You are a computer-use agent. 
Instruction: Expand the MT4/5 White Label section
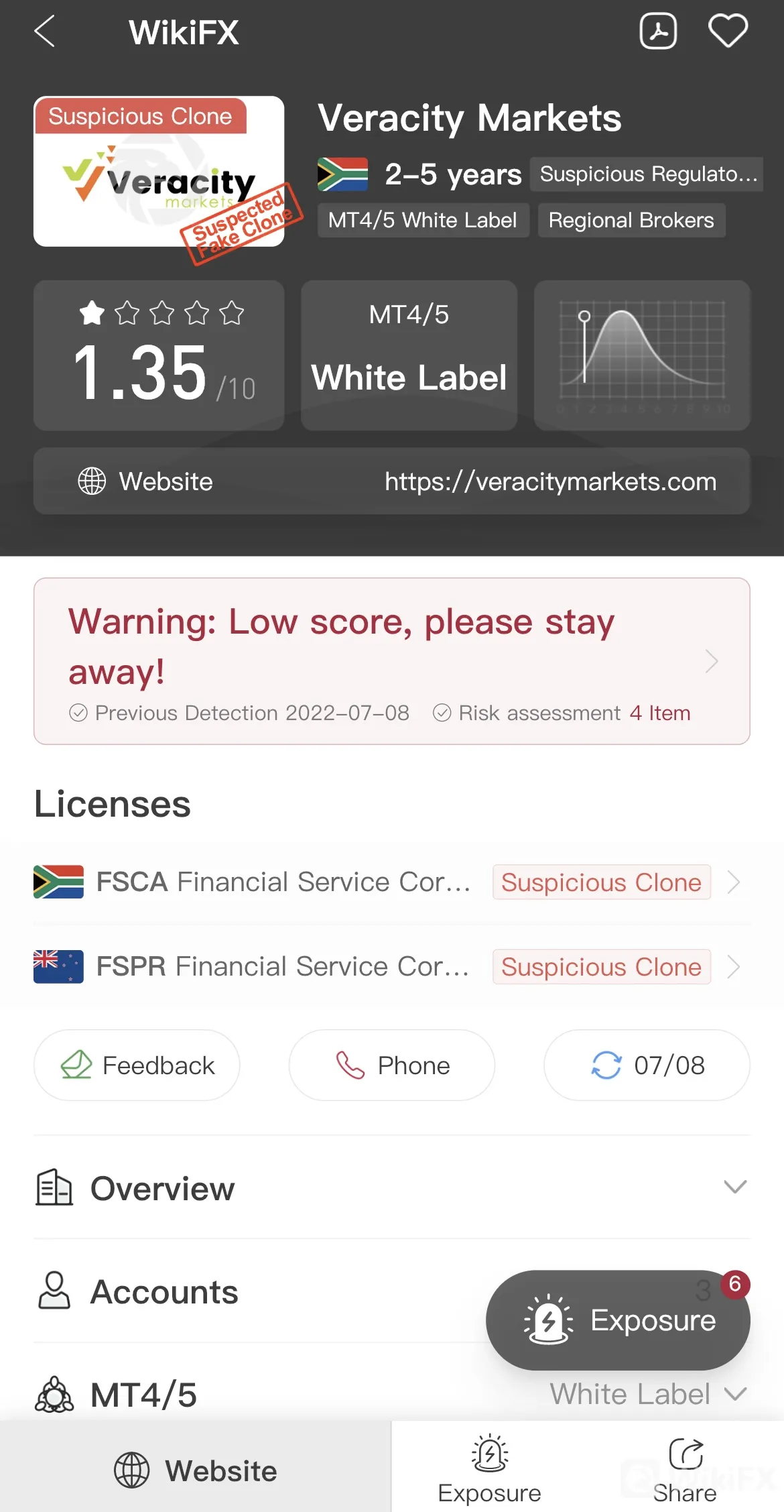coord(391,1395)
